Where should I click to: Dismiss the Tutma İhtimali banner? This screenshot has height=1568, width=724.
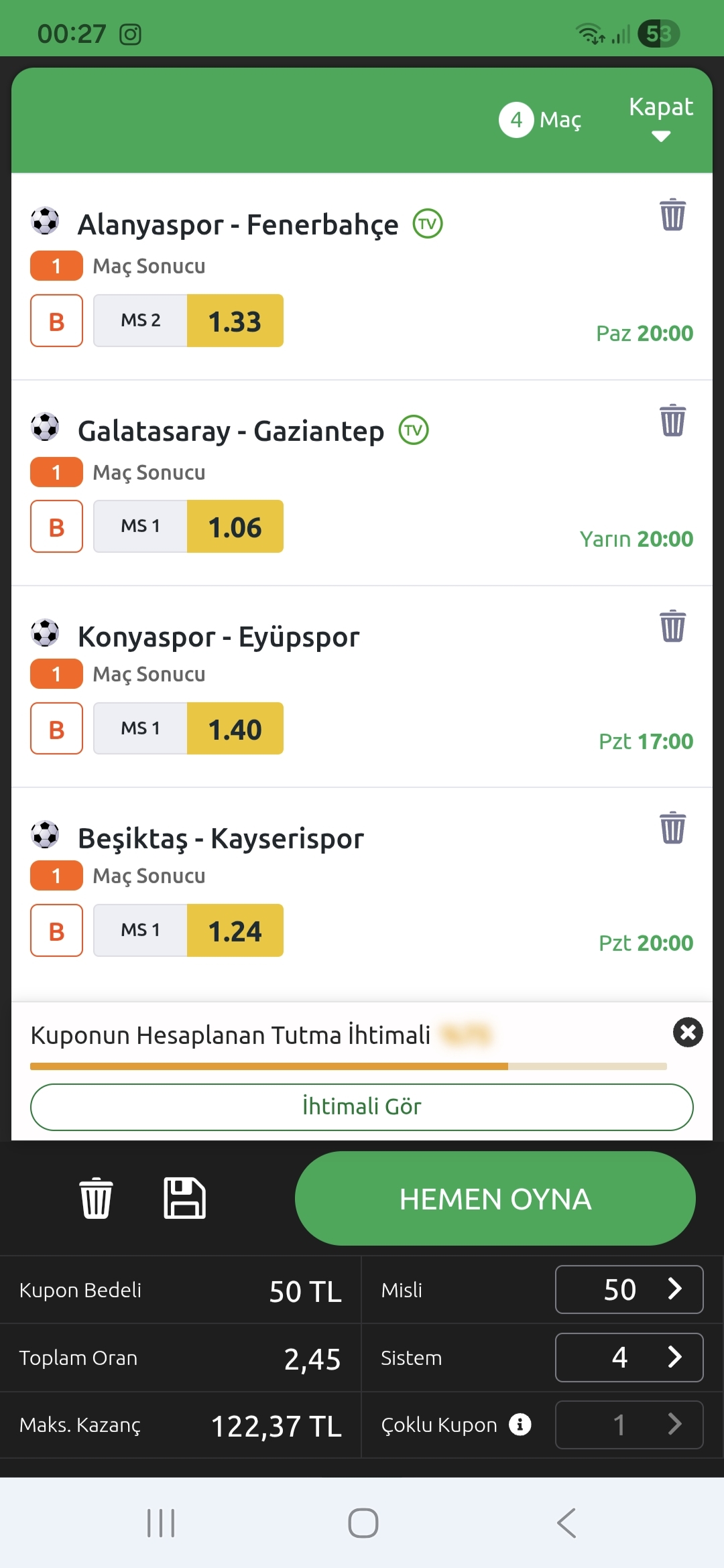[688, 1033]
